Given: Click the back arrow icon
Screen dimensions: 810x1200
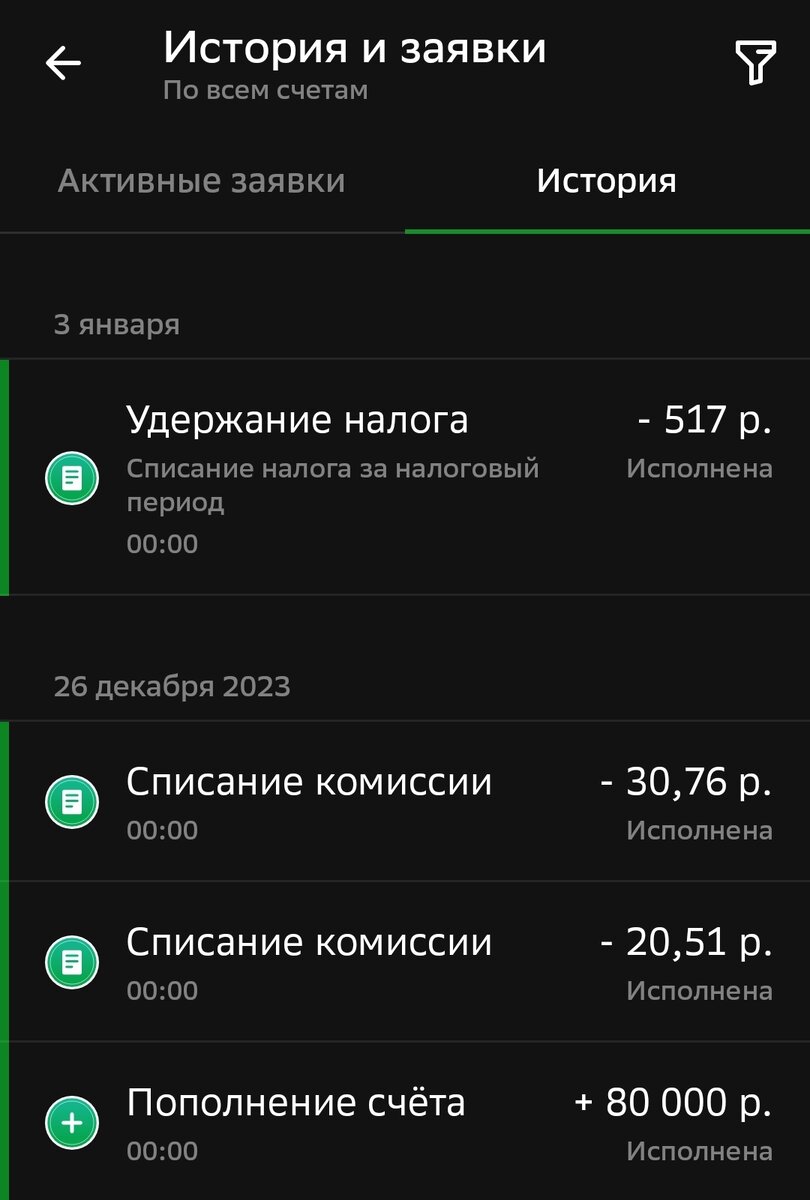Looking at the screenshot, I should click(62, 62).
